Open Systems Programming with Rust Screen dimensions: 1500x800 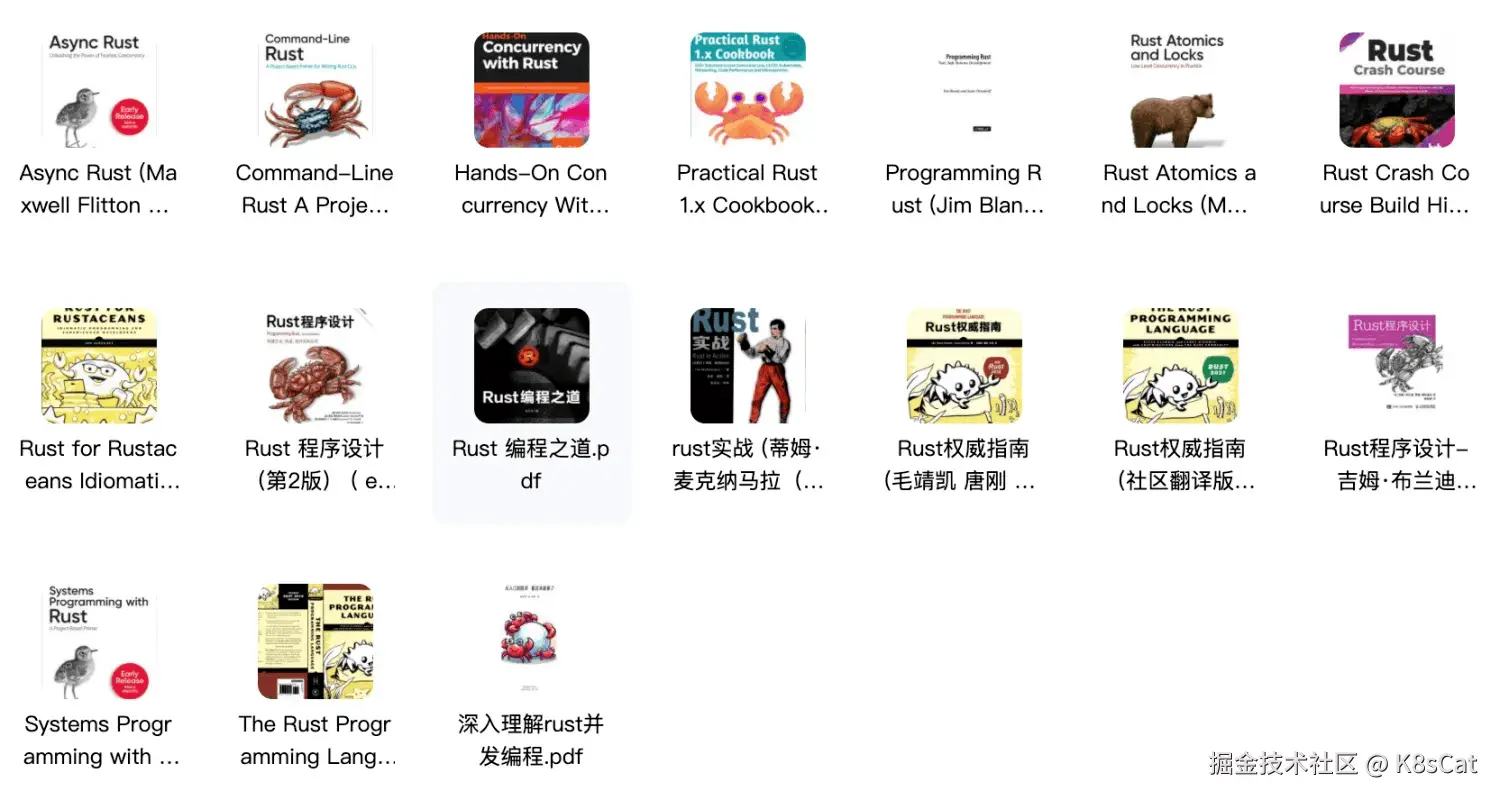click(x=98, y=641)
